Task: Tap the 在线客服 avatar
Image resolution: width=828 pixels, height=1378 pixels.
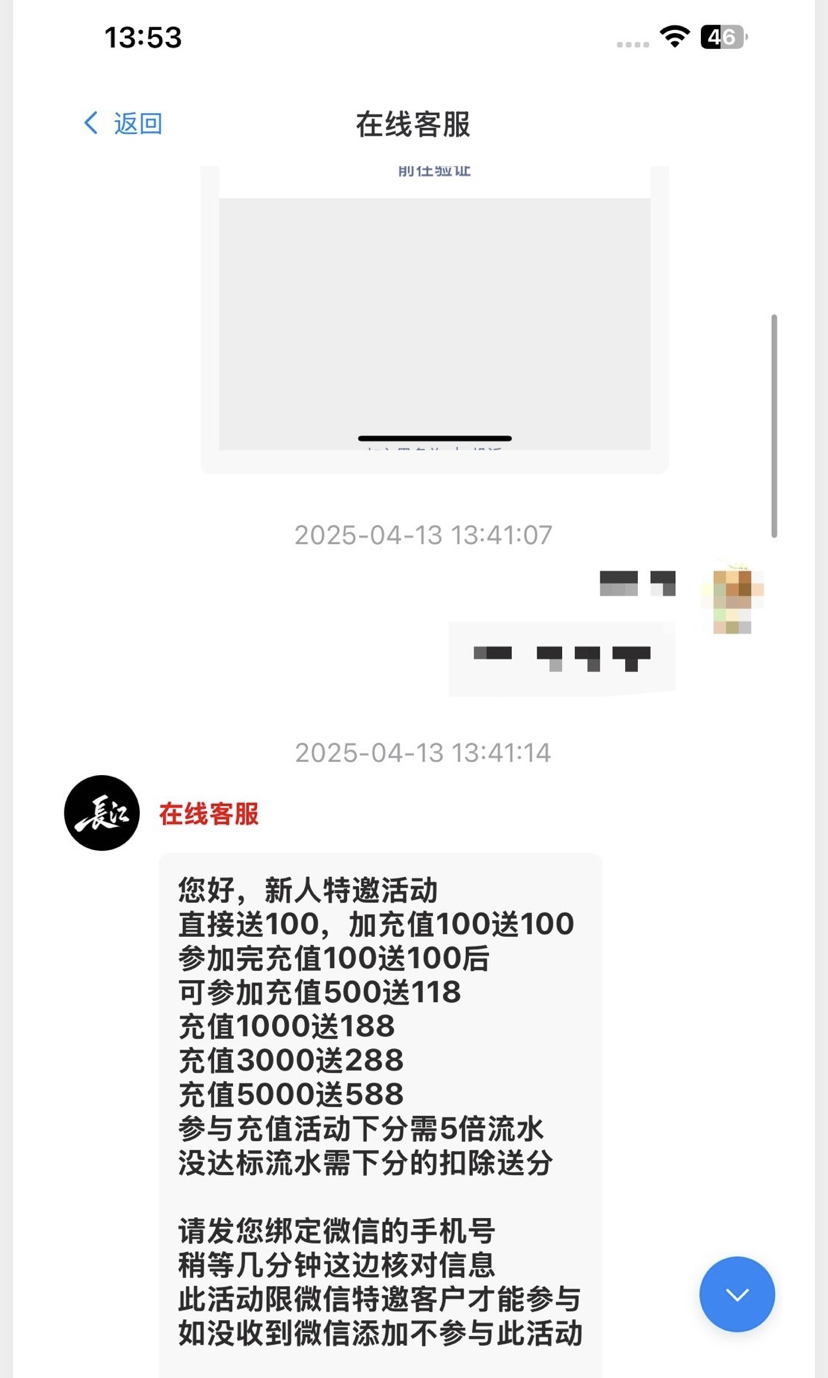Action: 102,813
